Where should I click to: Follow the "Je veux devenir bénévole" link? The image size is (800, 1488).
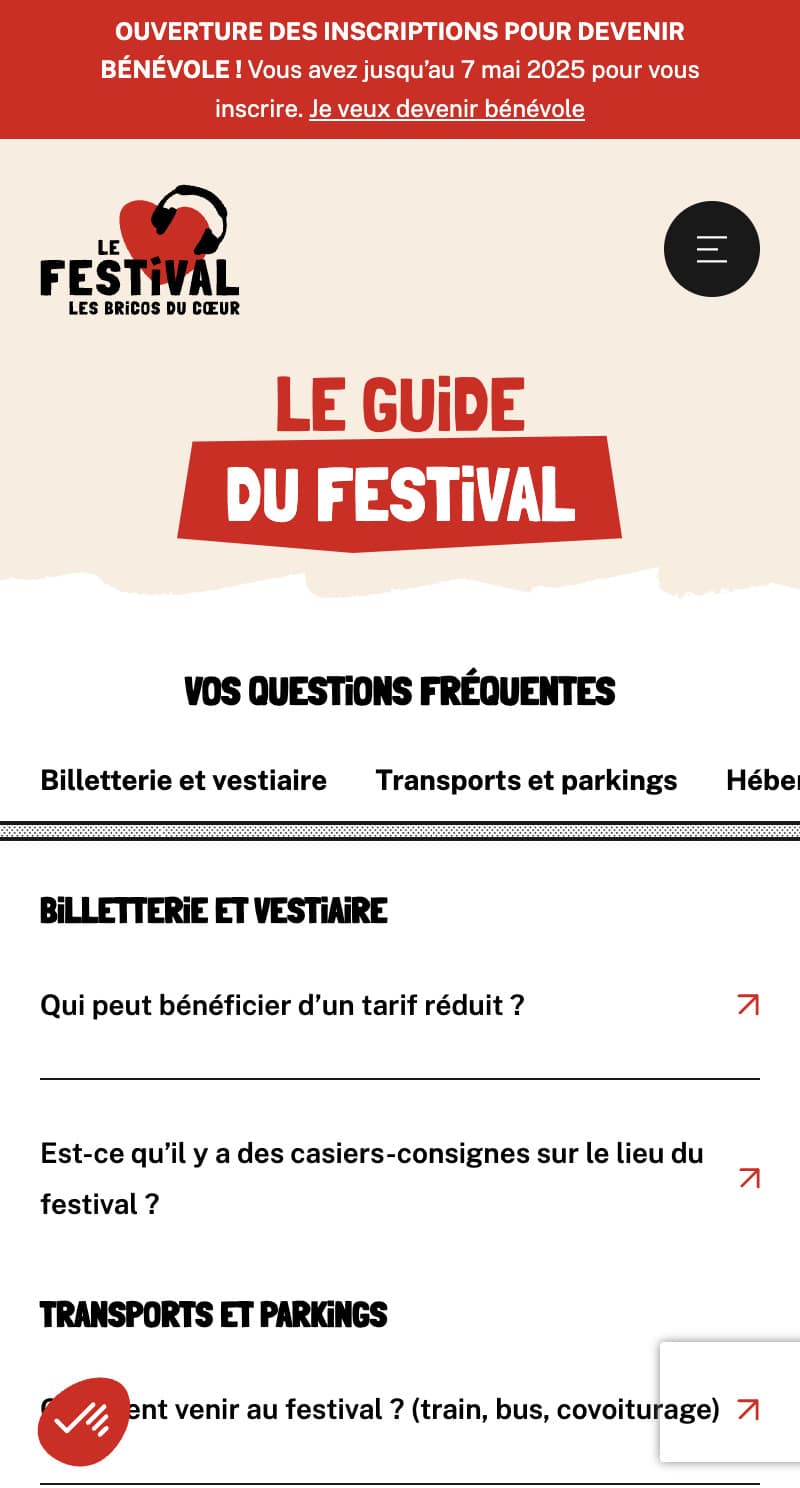pos(446,109)
